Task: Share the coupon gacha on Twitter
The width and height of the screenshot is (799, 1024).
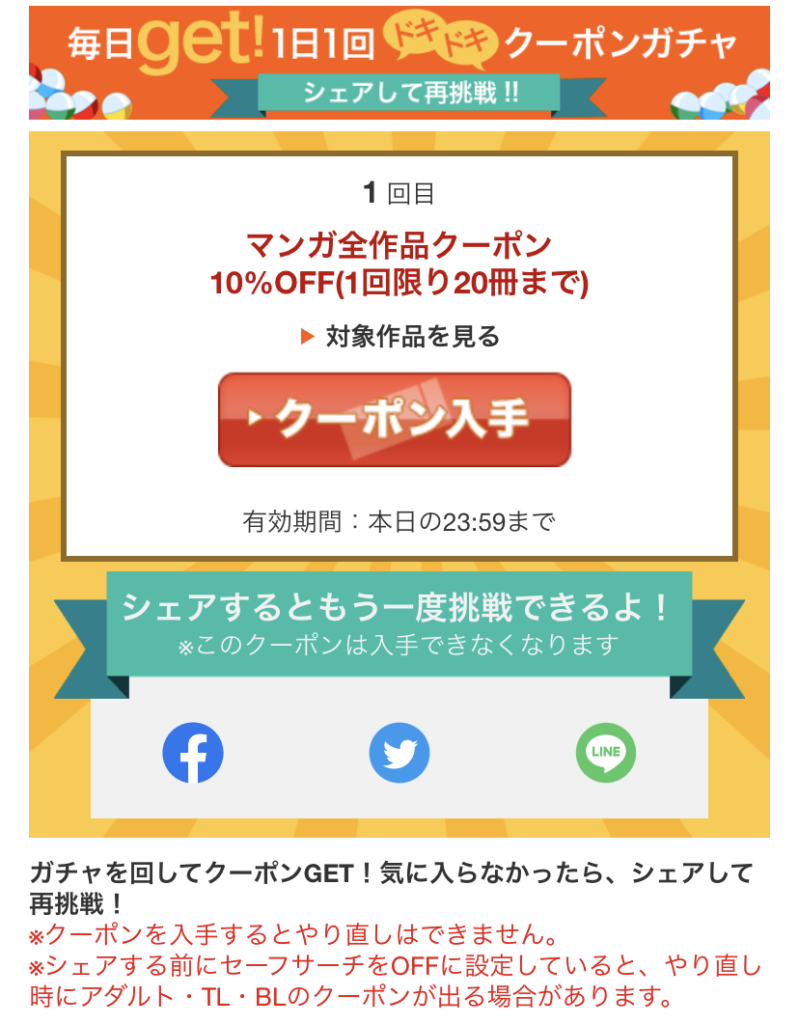Action: (x=399, y=752)
